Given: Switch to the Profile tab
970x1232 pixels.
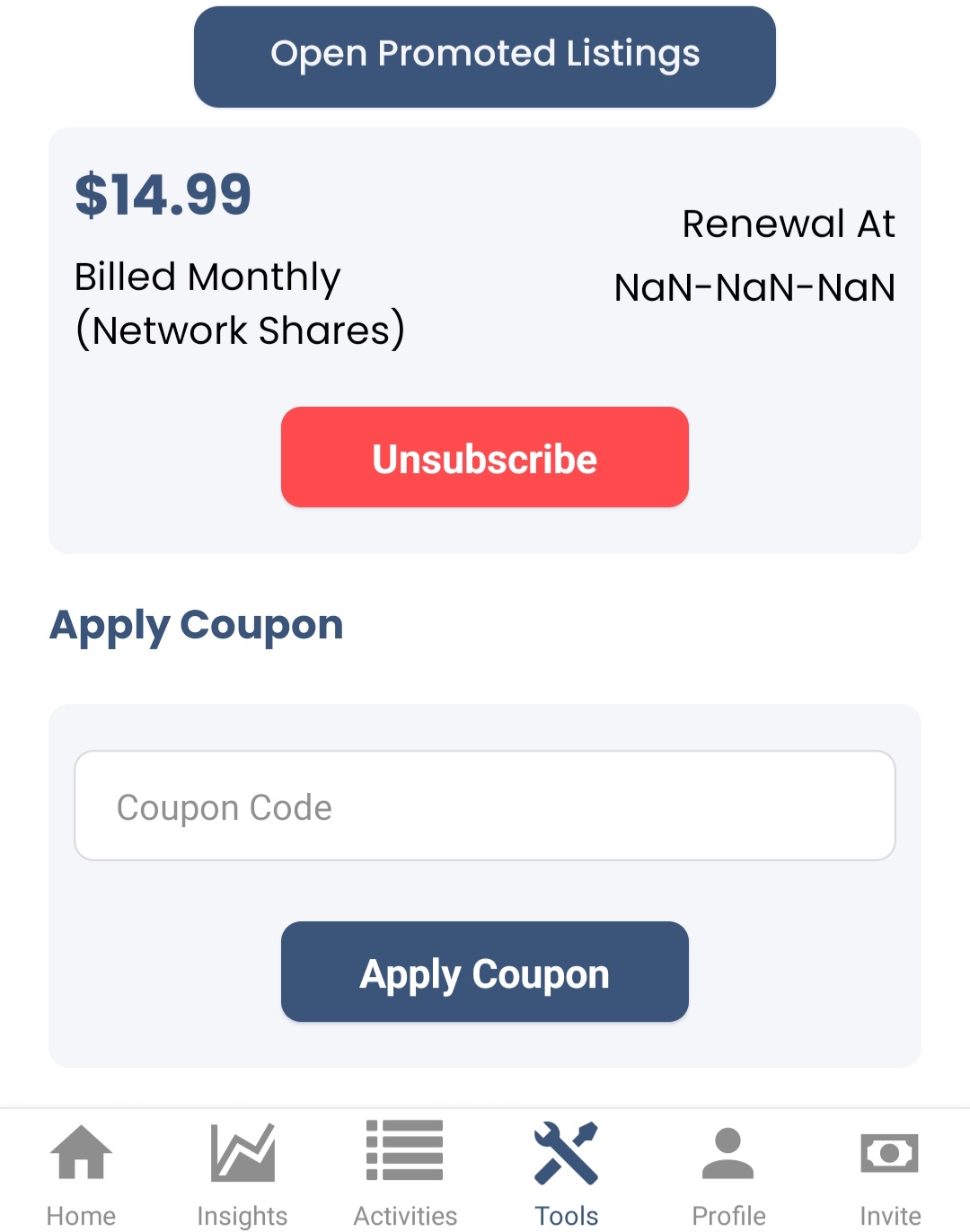Looking at the screenshot, I should [728, 1173].
